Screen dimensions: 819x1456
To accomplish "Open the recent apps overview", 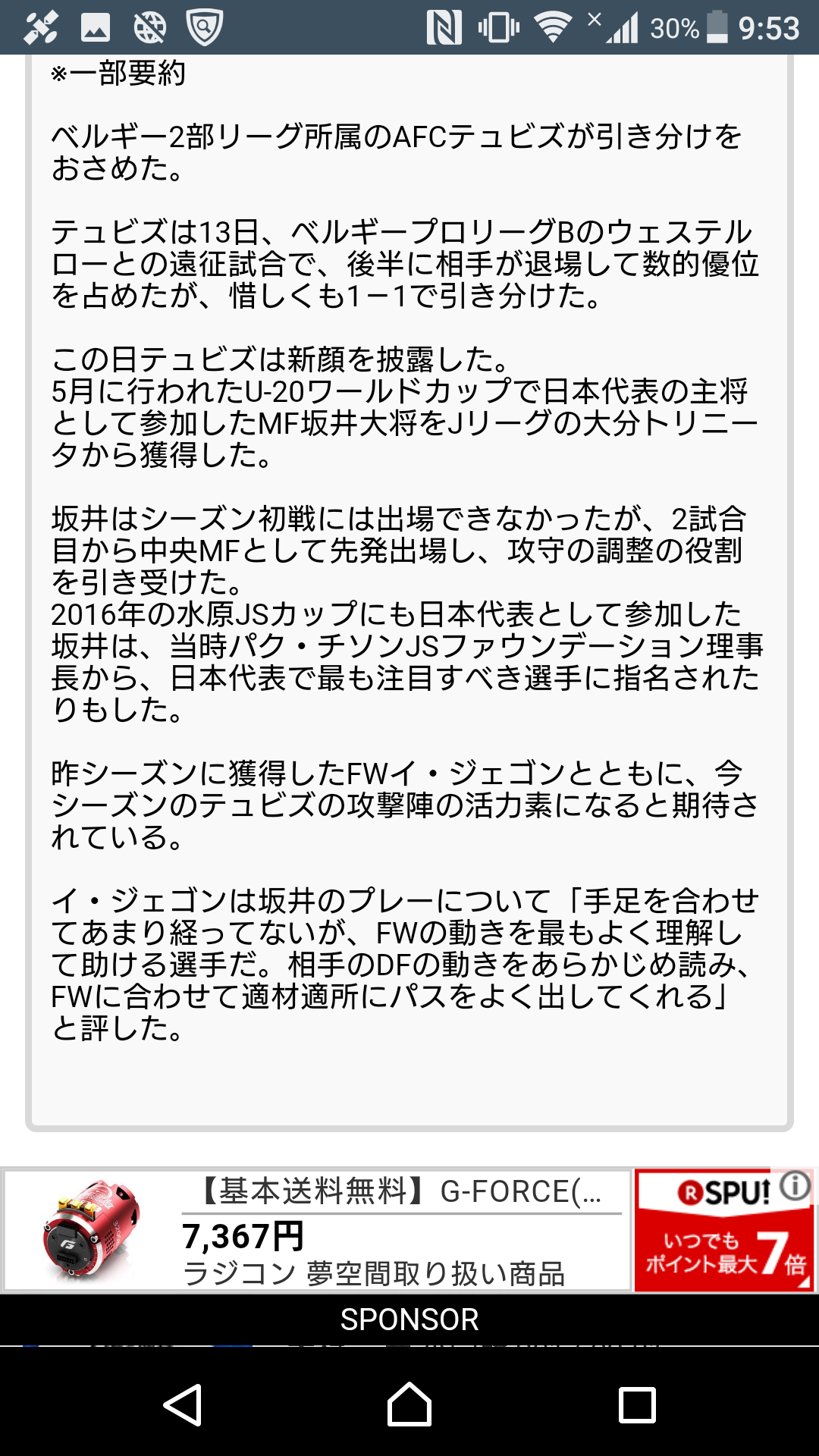I will [x=637, y=1404].
